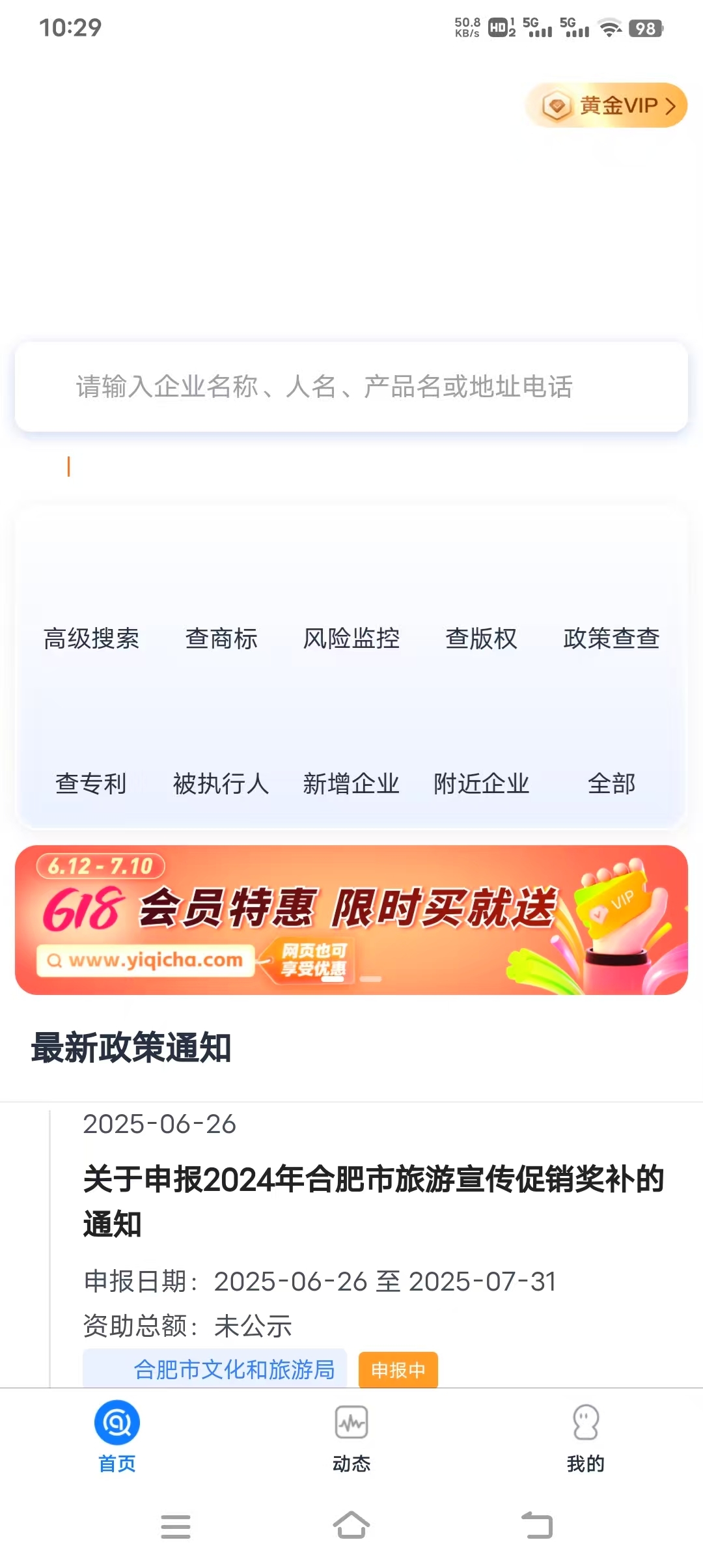Open 新增企业 new companies
The image size is (703, 1568).
(351, 783)
